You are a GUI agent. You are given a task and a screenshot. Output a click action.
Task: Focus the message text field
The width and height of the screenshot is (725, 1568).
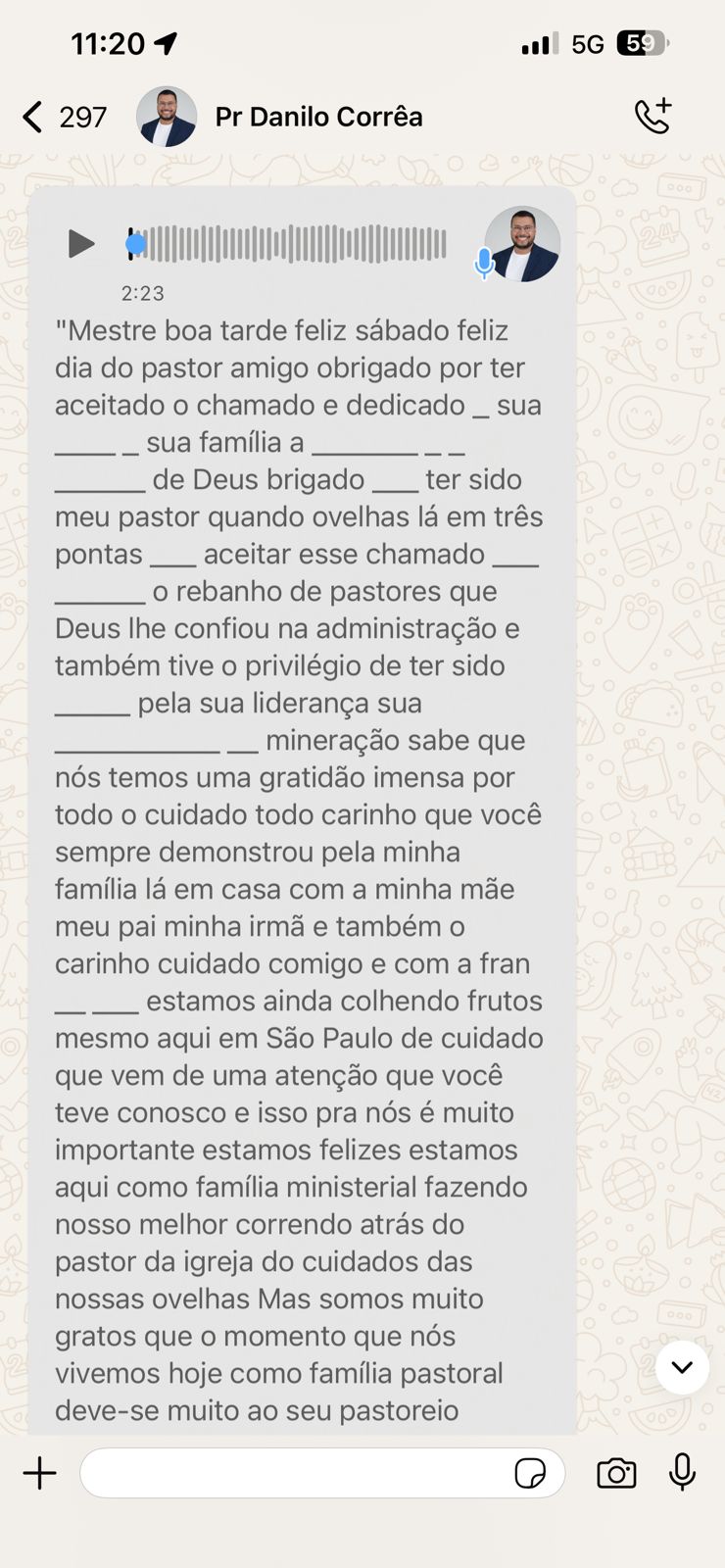coord(294,1473)
